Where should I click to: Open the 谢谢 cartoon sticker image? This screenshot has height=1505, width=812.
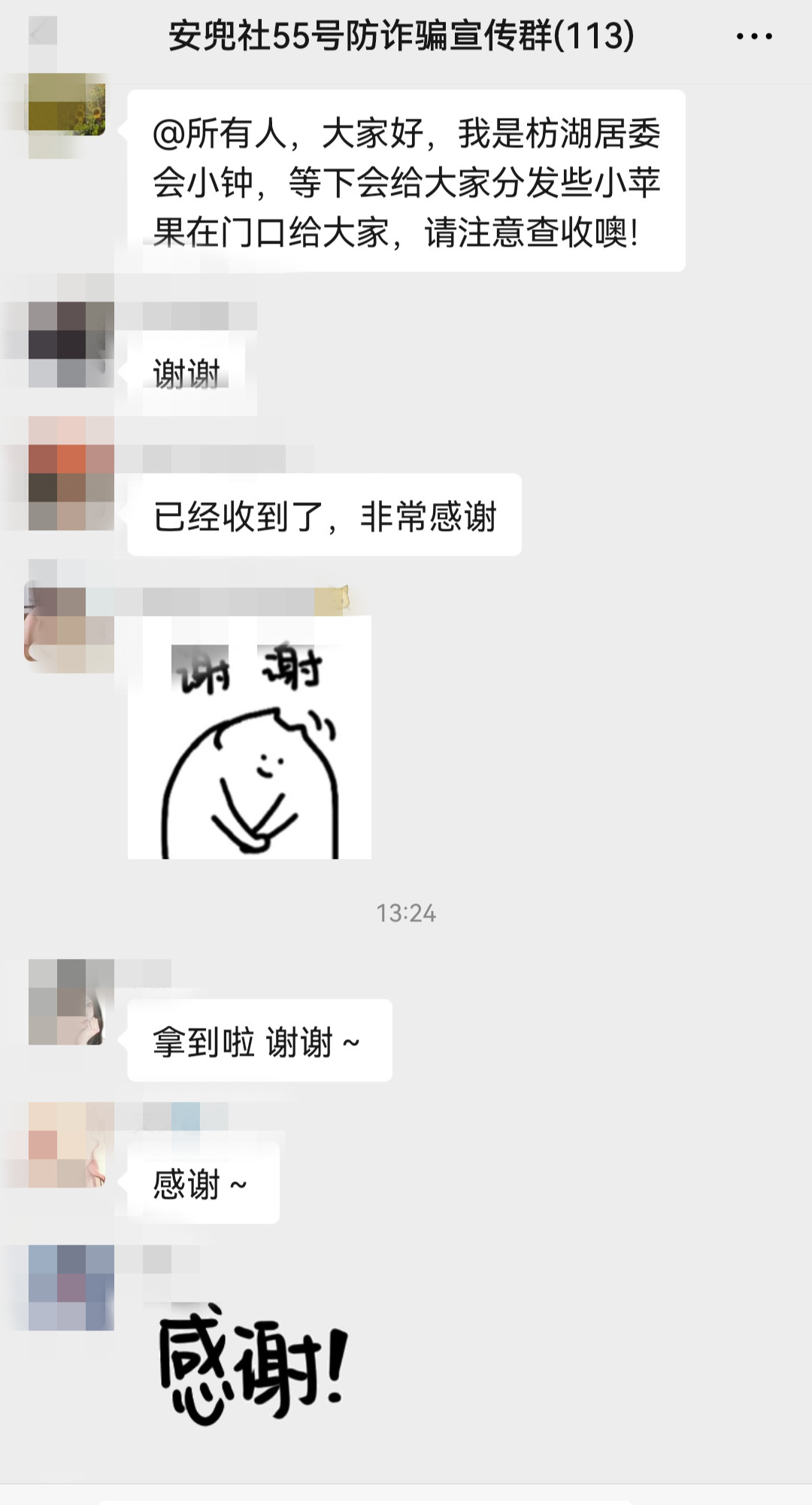tap(249, 737)
